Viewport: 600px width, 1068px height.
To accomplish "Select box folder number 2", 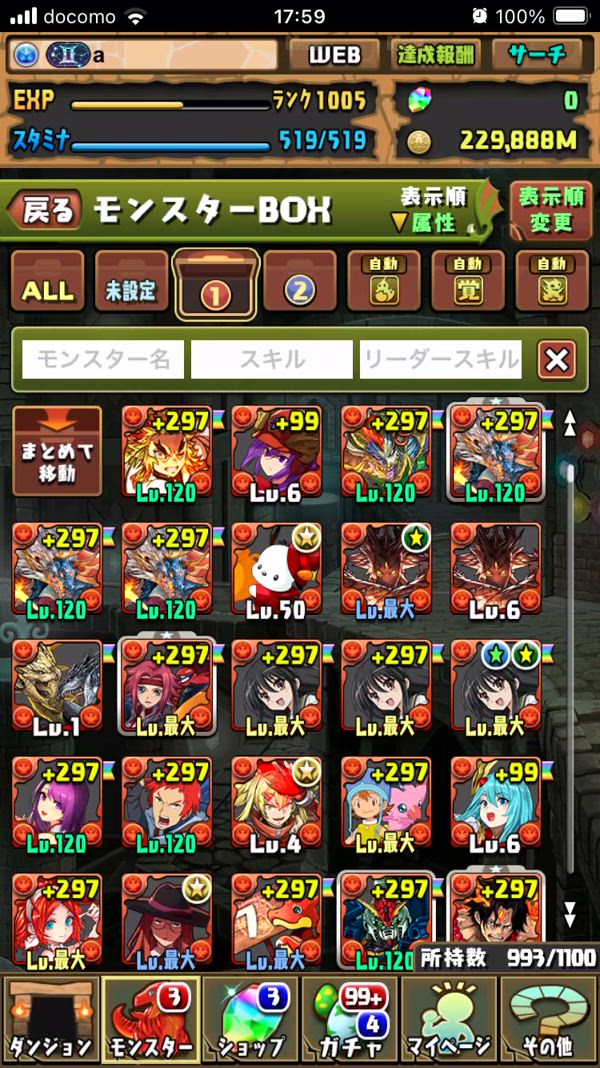I will [x=299, y=287].
